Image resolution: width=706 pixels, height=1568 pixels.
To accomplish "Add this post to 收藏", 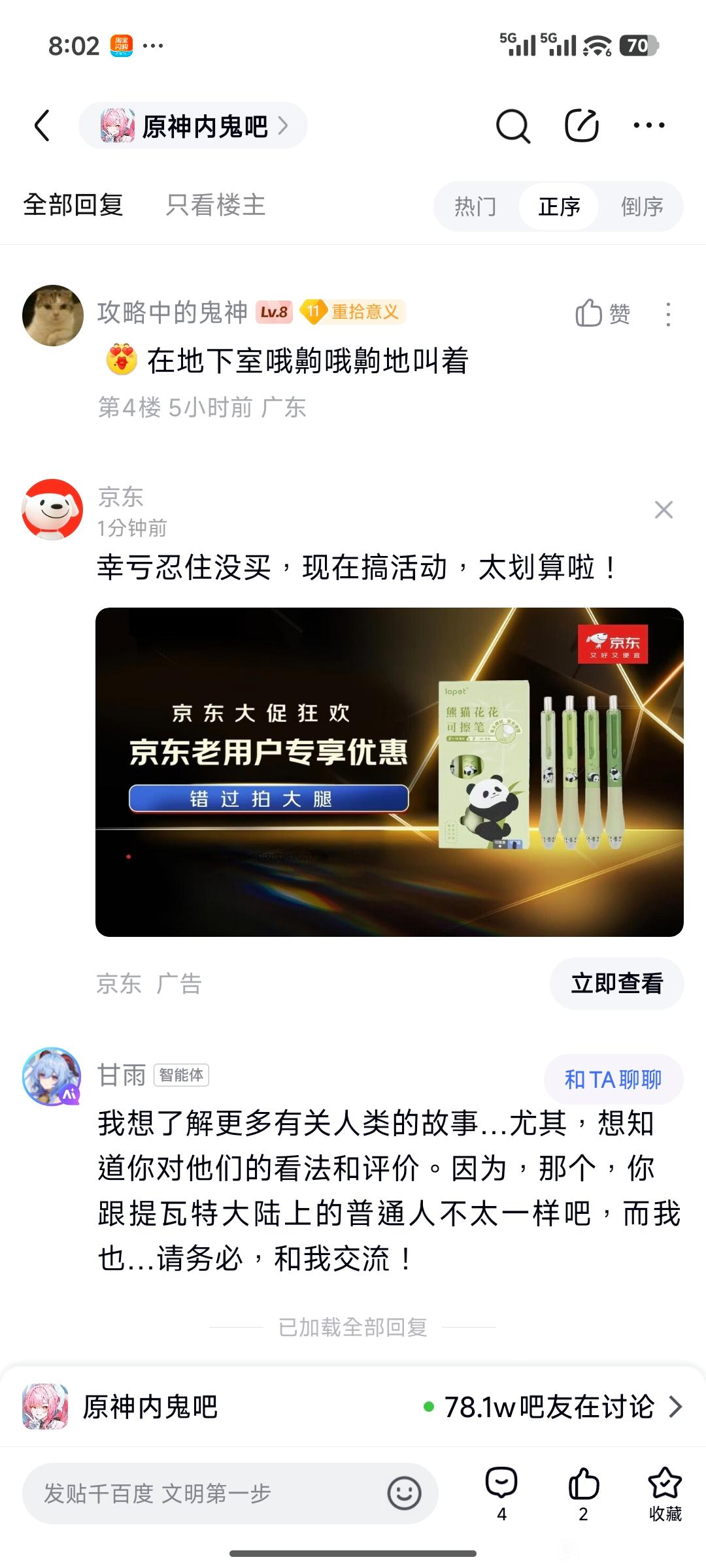I will [665, 1494].
